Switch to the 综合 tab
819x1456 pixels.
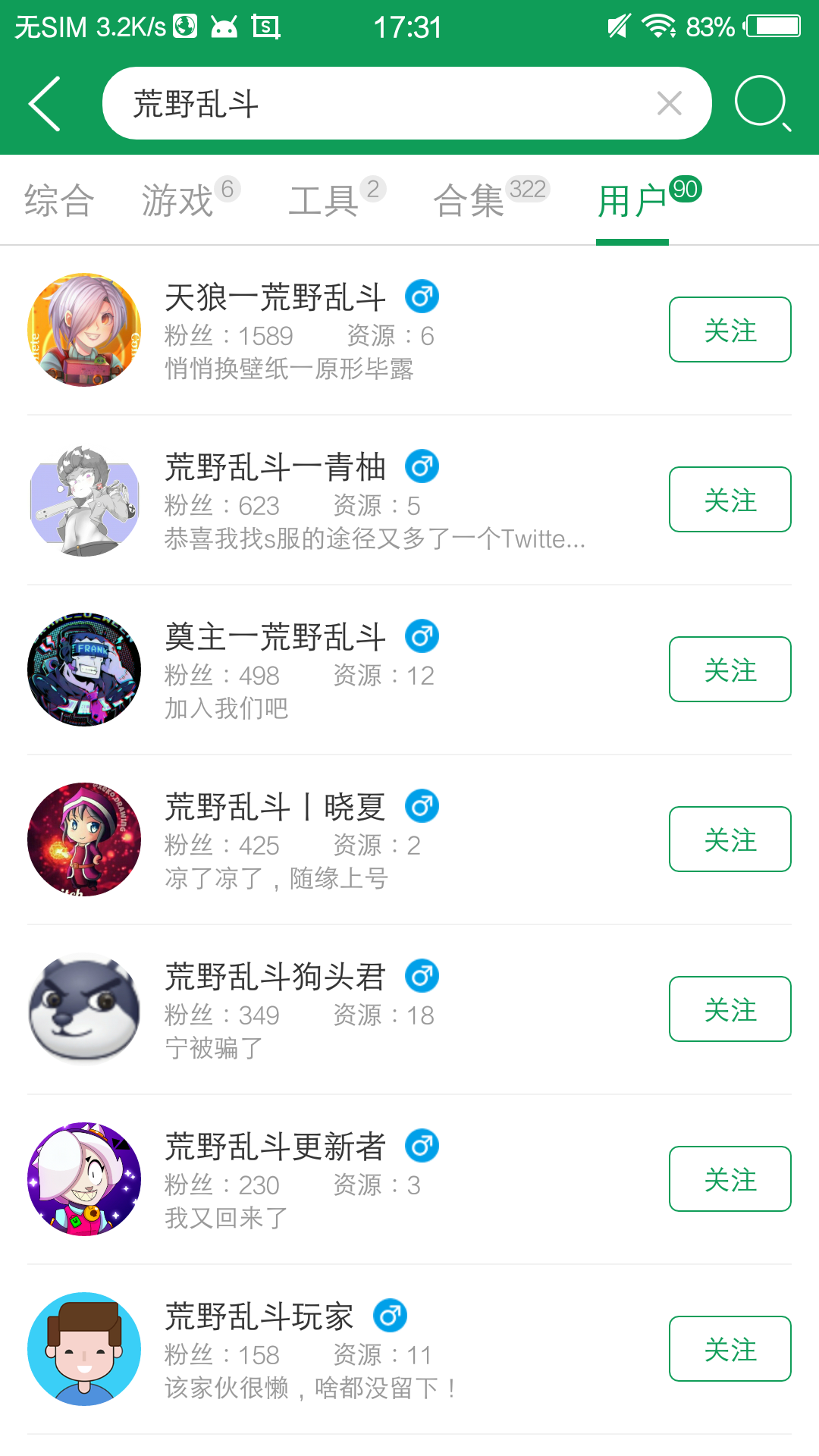tap(59, 201)
